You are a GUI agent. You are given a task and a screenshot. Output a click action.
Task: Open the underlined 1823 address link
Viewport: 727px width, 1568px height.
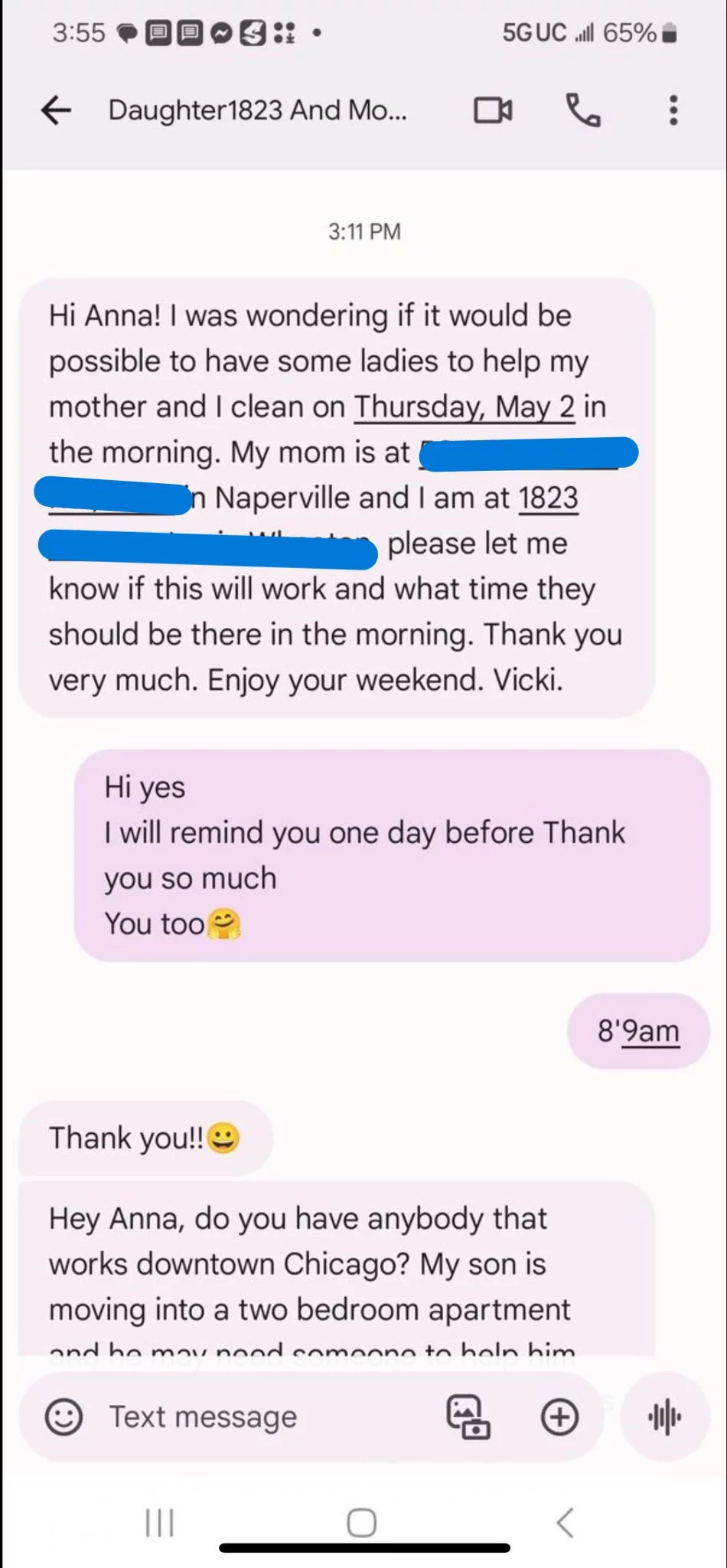pyautogui.click(x=548, y=498)
